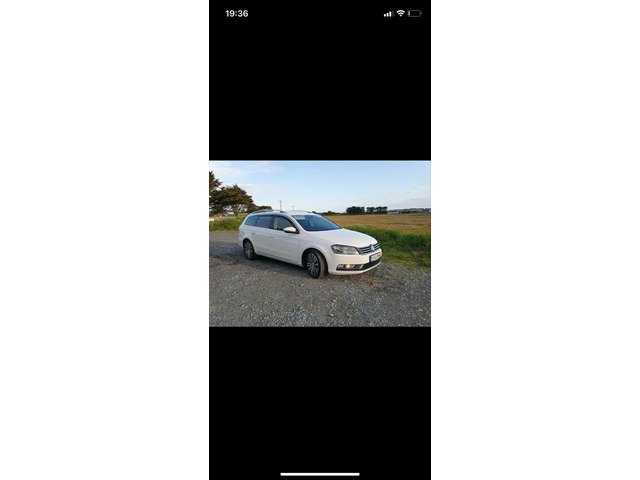Screen dimensions: 640x480
Task: Tap the white car photo to reveal controls
Action: click(x=319, y=243)
